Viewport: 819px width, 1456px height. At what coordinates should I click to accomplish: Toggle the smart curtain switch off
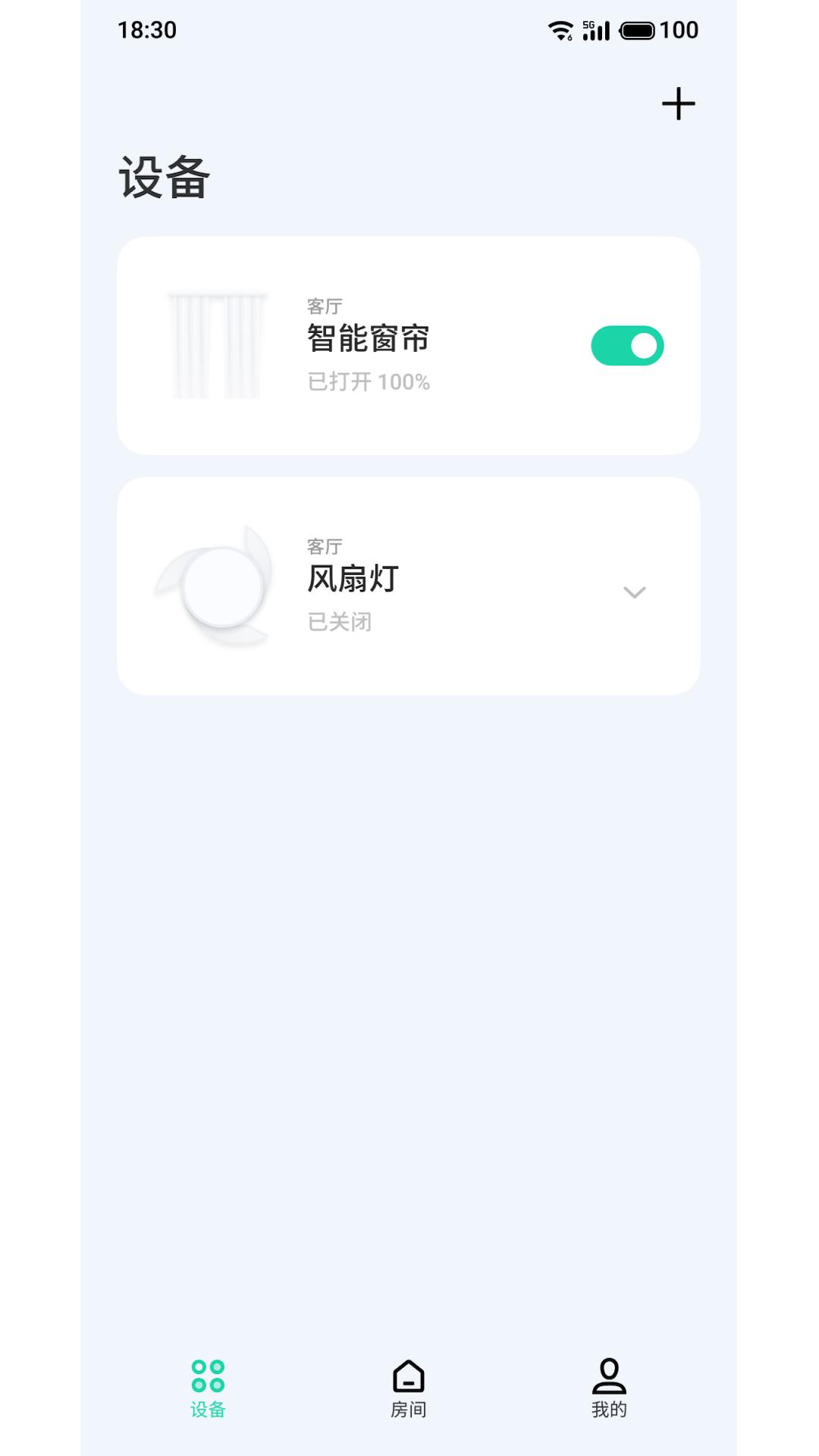pyautogui.click(x=627, y=345)
